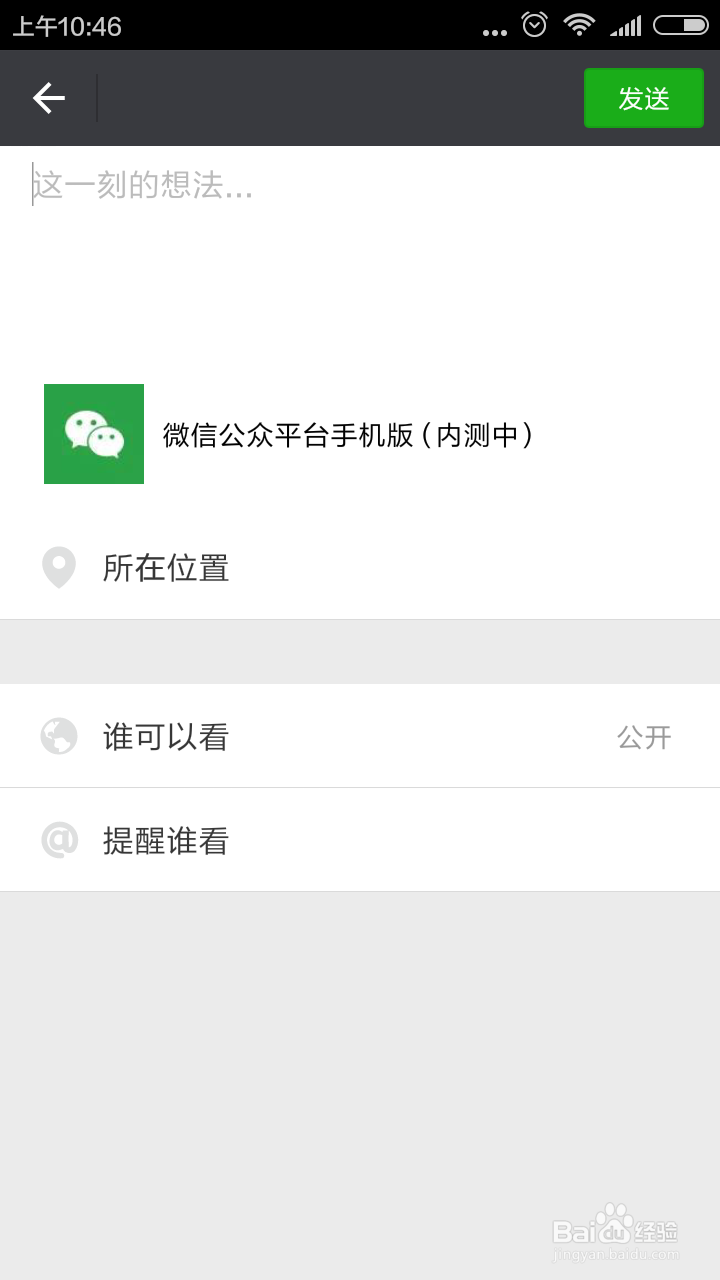
Task: Toggle the 提醒谁看 reminder row
Action: point(360,840)
